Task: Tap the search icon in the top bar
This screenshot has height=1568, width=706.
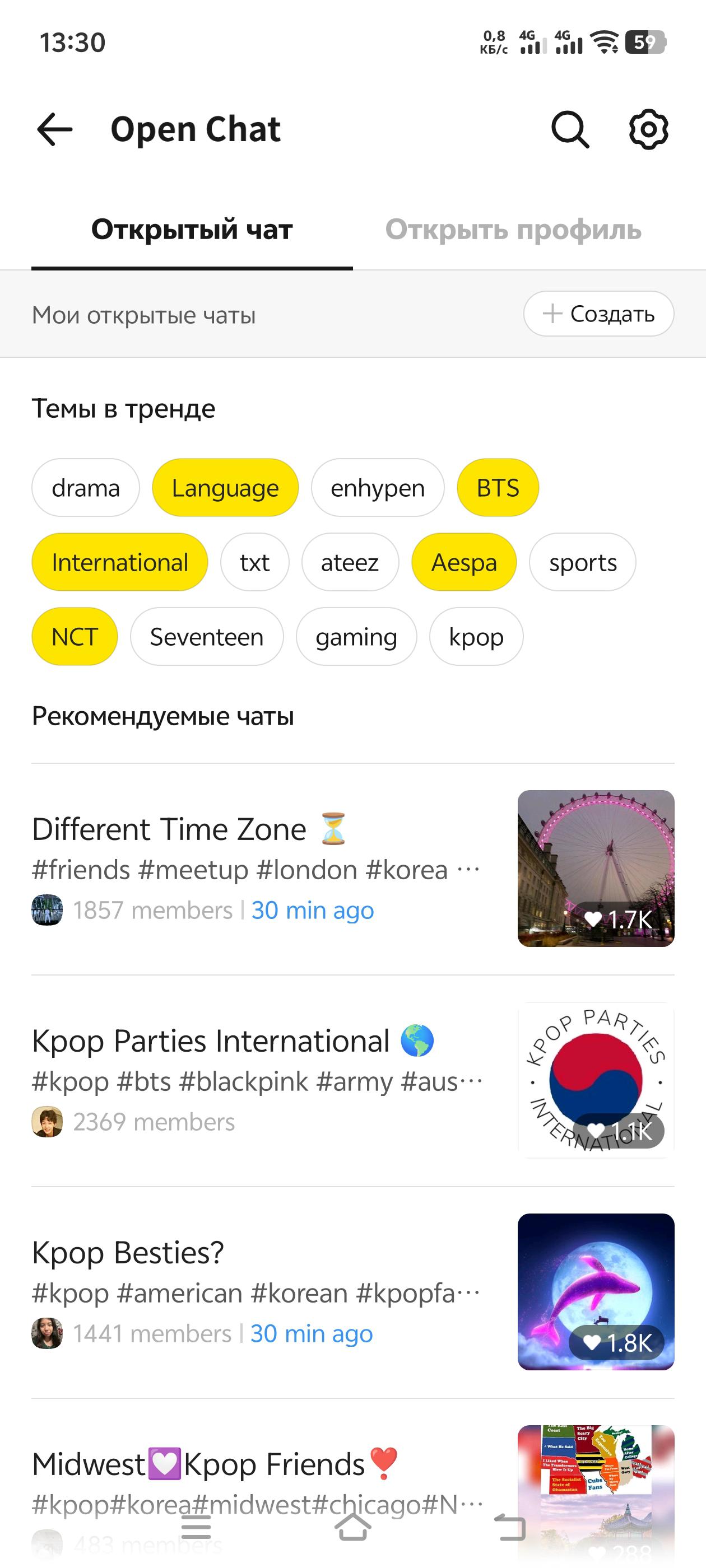Action: 572,128
